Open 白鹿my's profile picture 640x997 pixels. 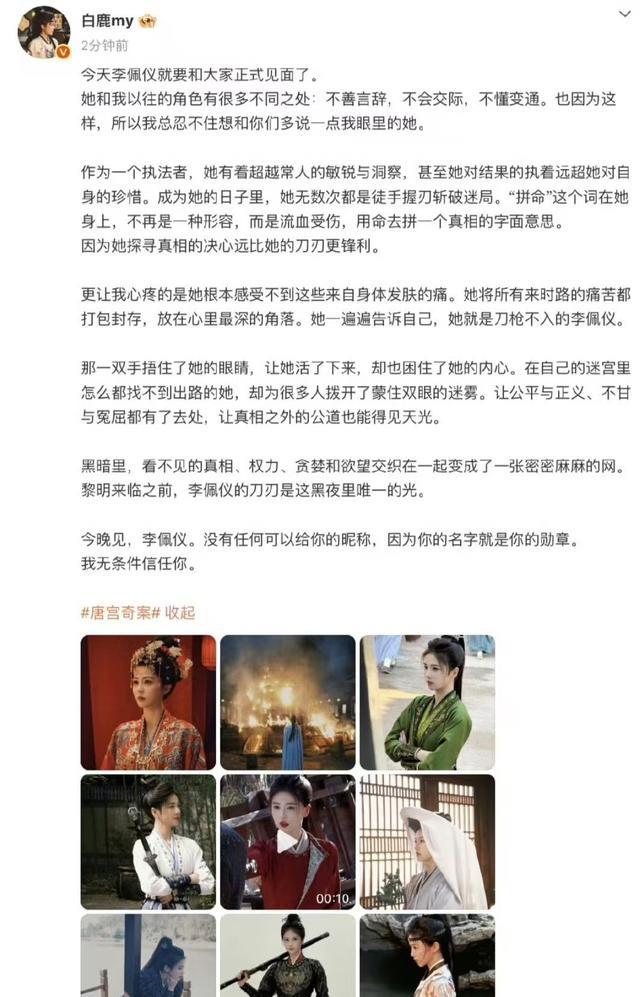click(x=44, y=32)
